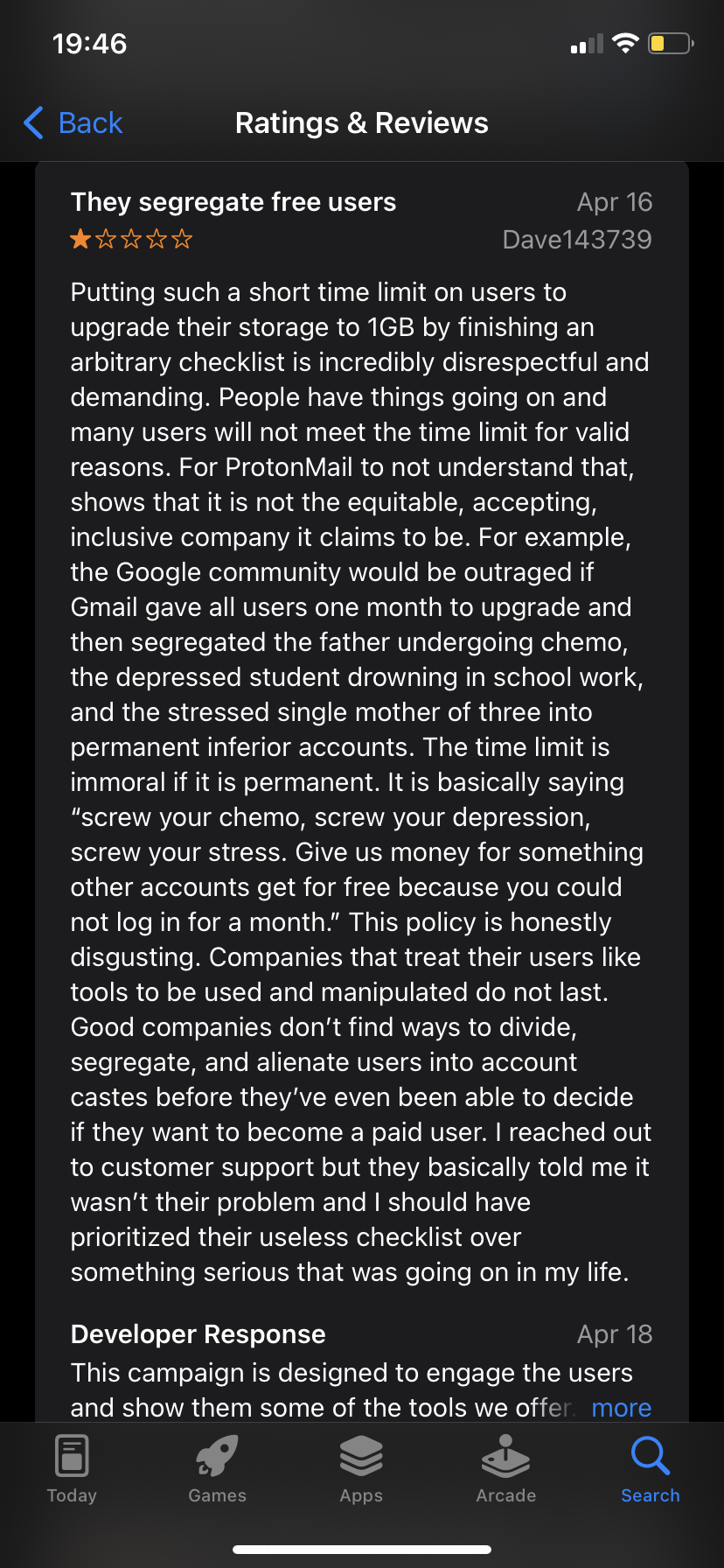
Task: Go back to the previous page
Action: [x=73, y=123]
